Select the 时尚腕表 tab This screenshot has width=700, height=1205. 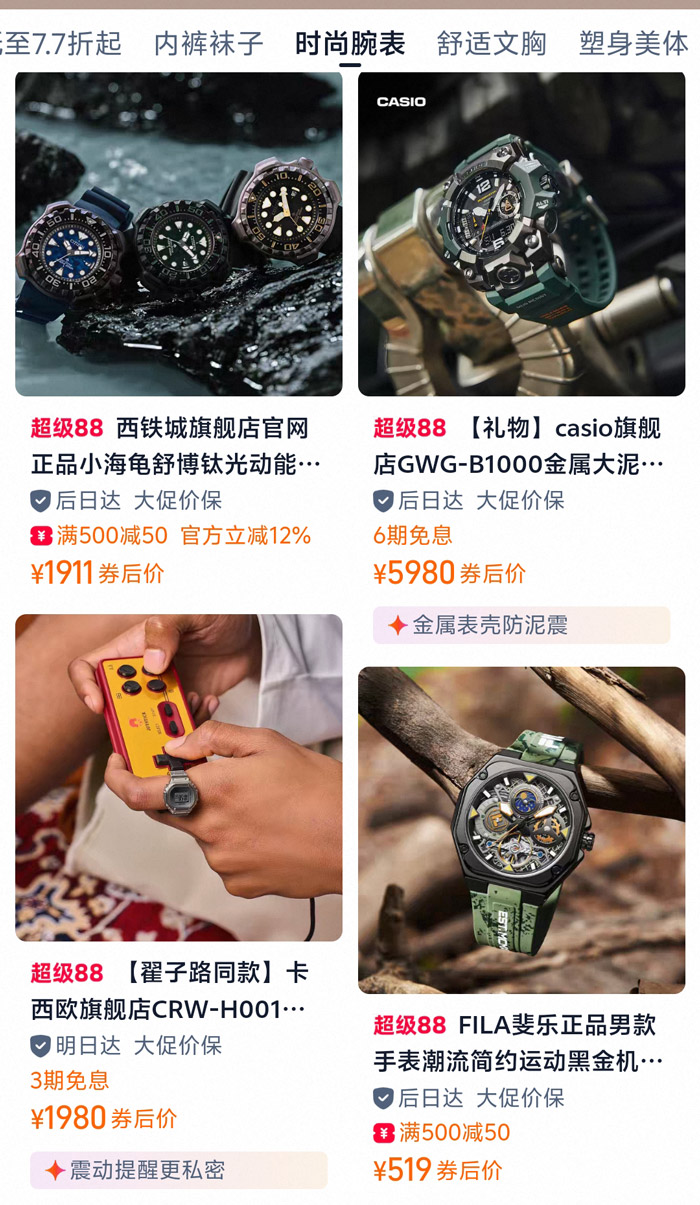[x=350, y=43]
